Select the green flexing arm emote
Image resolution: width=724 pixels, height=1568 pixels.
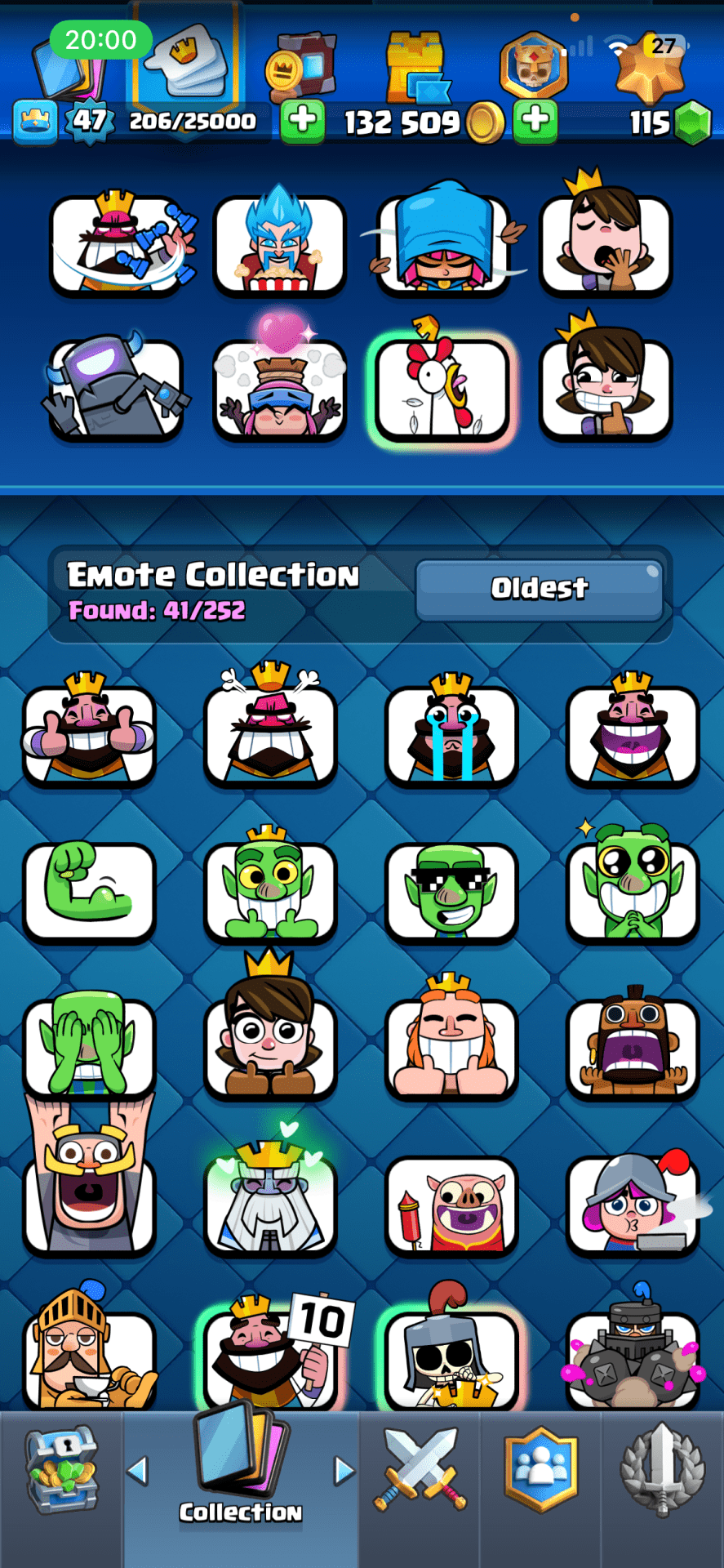tap(89, 890)
